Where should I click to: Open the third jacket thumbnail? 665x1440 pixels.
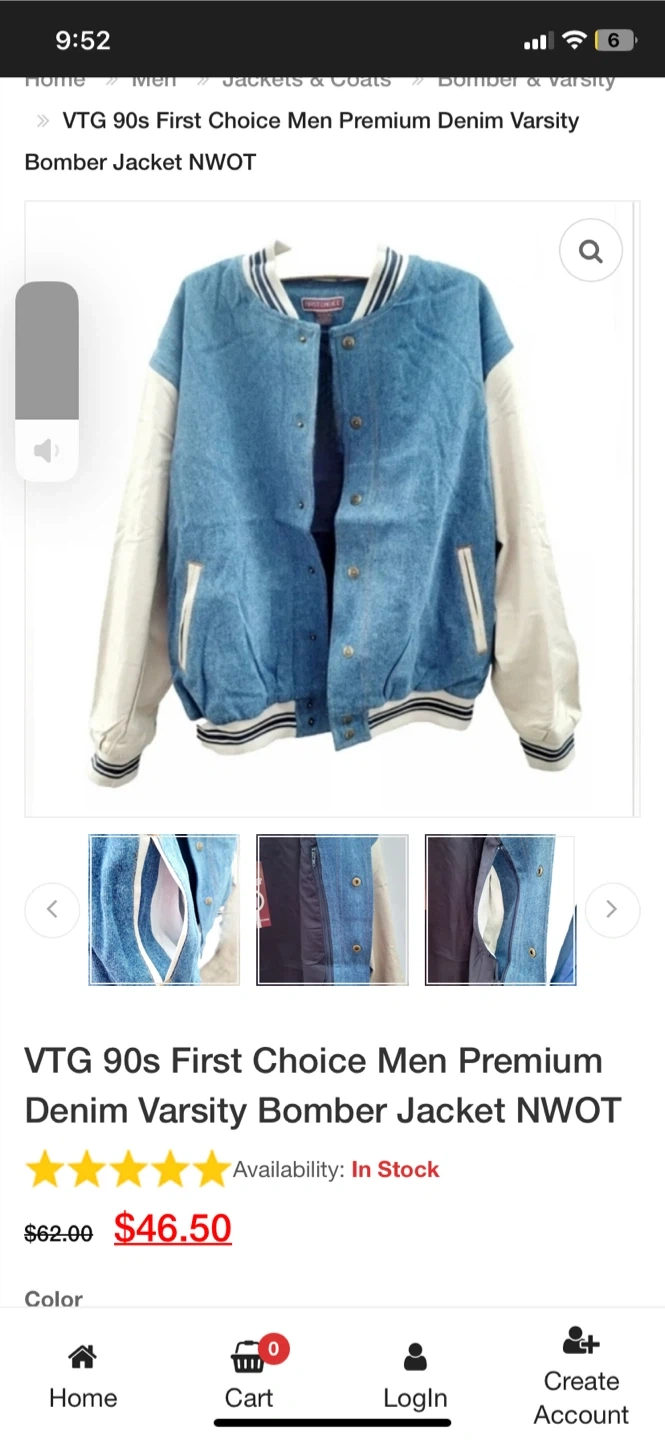(500, 910)
